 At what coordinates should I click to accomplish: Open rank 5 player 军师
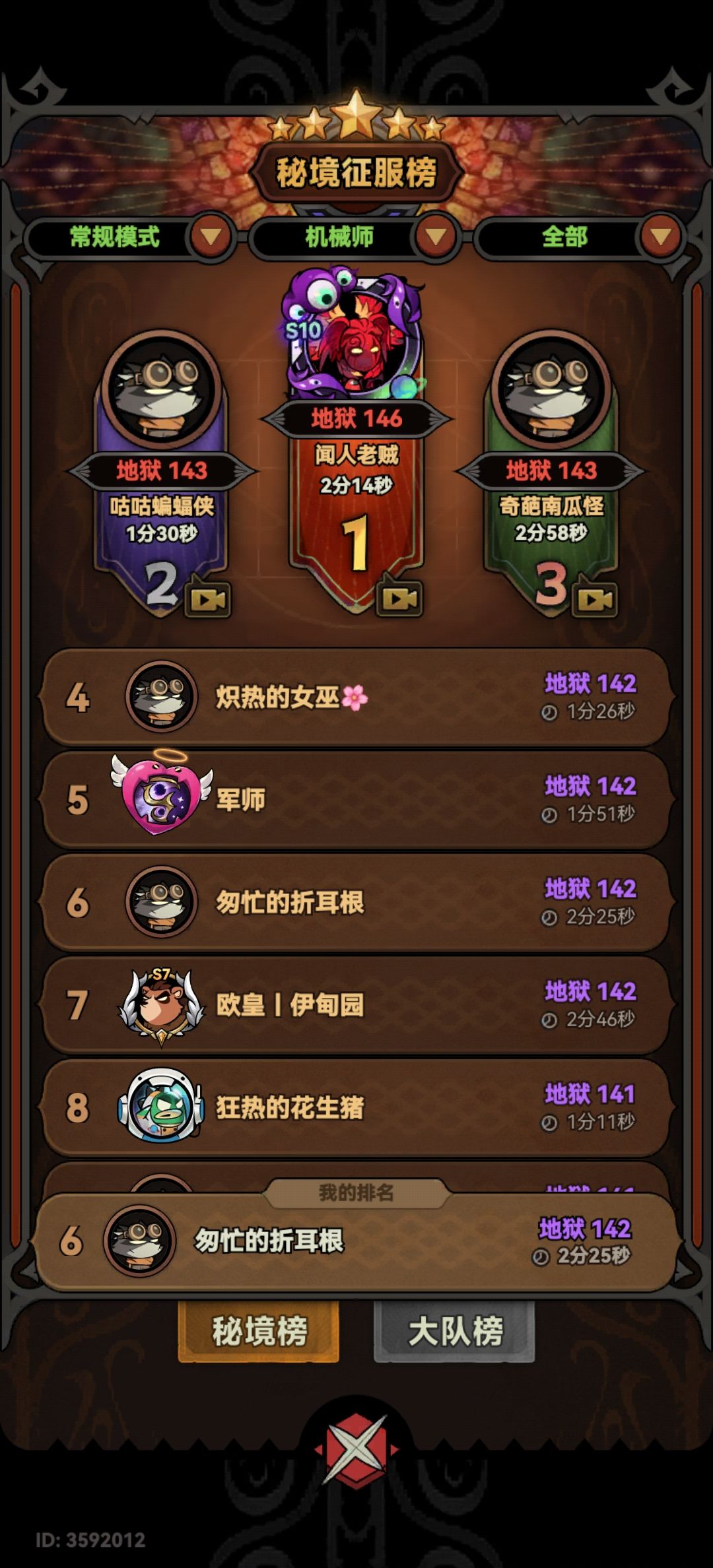click(x=356, y=800)
